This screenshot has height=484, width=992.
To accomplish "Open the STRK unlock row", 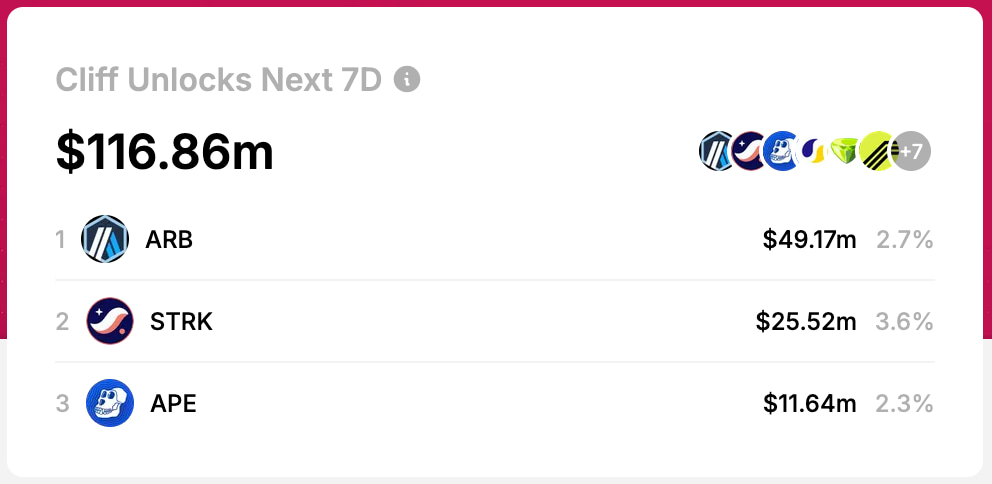I will [494, 321].
